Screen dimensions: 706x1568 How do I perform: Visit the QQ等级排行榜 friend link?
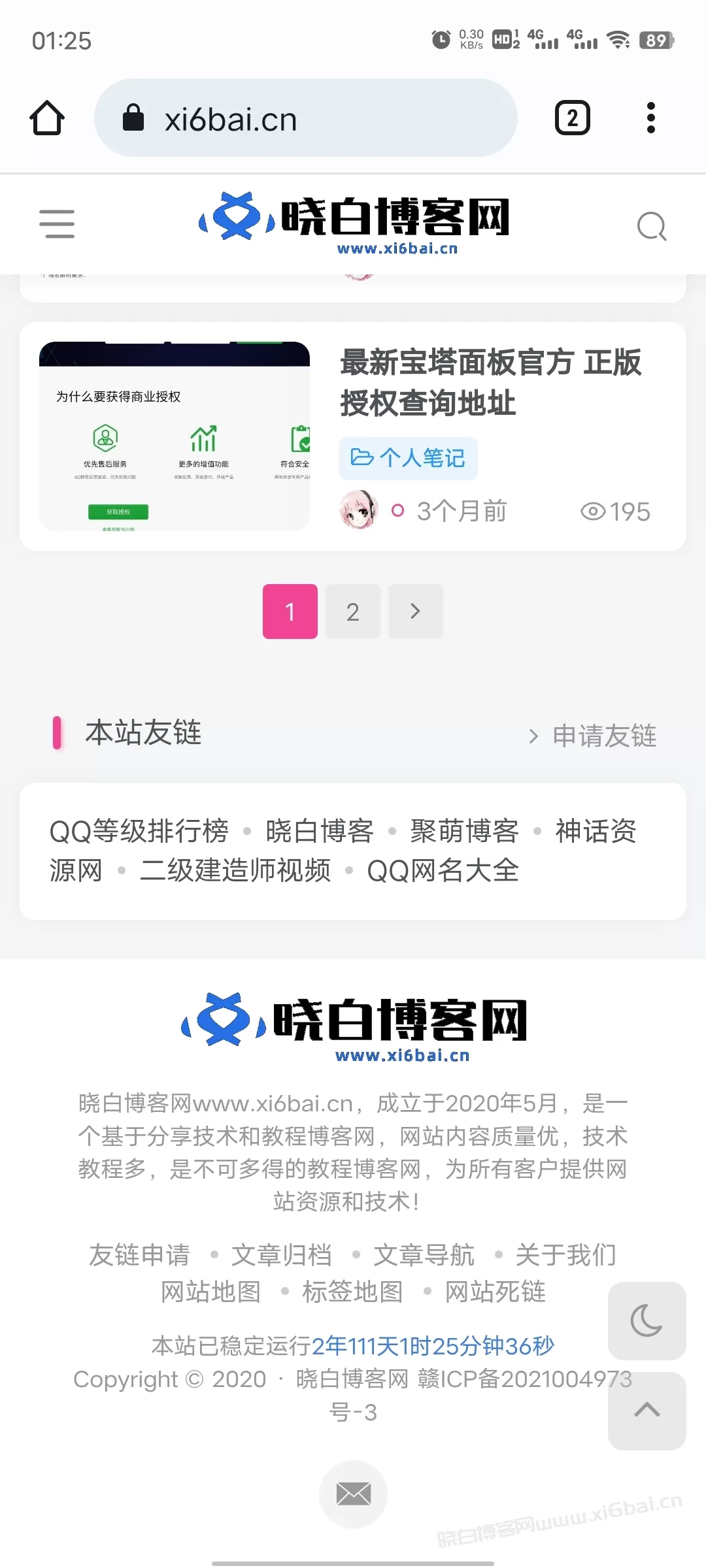coord(139,831)
